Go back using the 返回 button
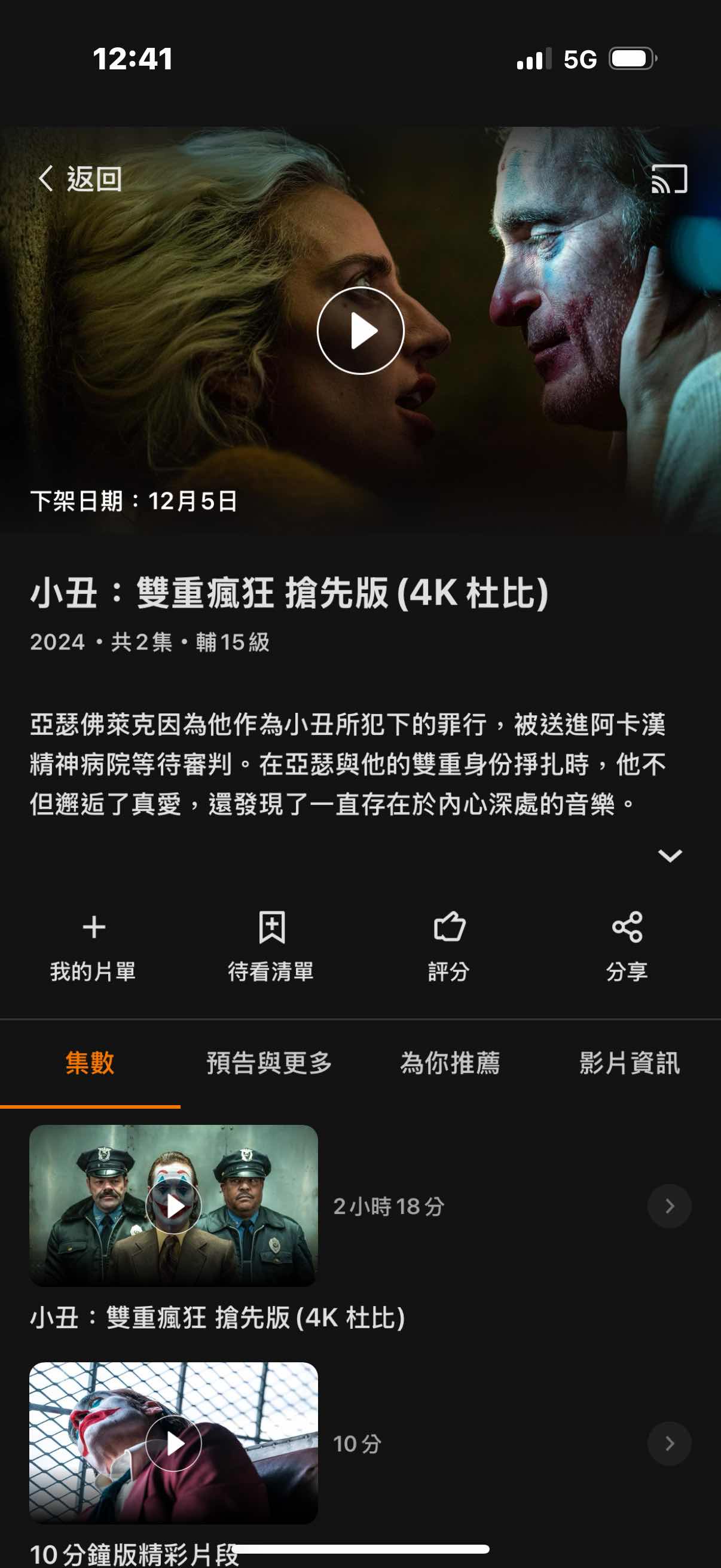Screen dimensions: 721x1568 pyautogui.click(x=80, y=179)
